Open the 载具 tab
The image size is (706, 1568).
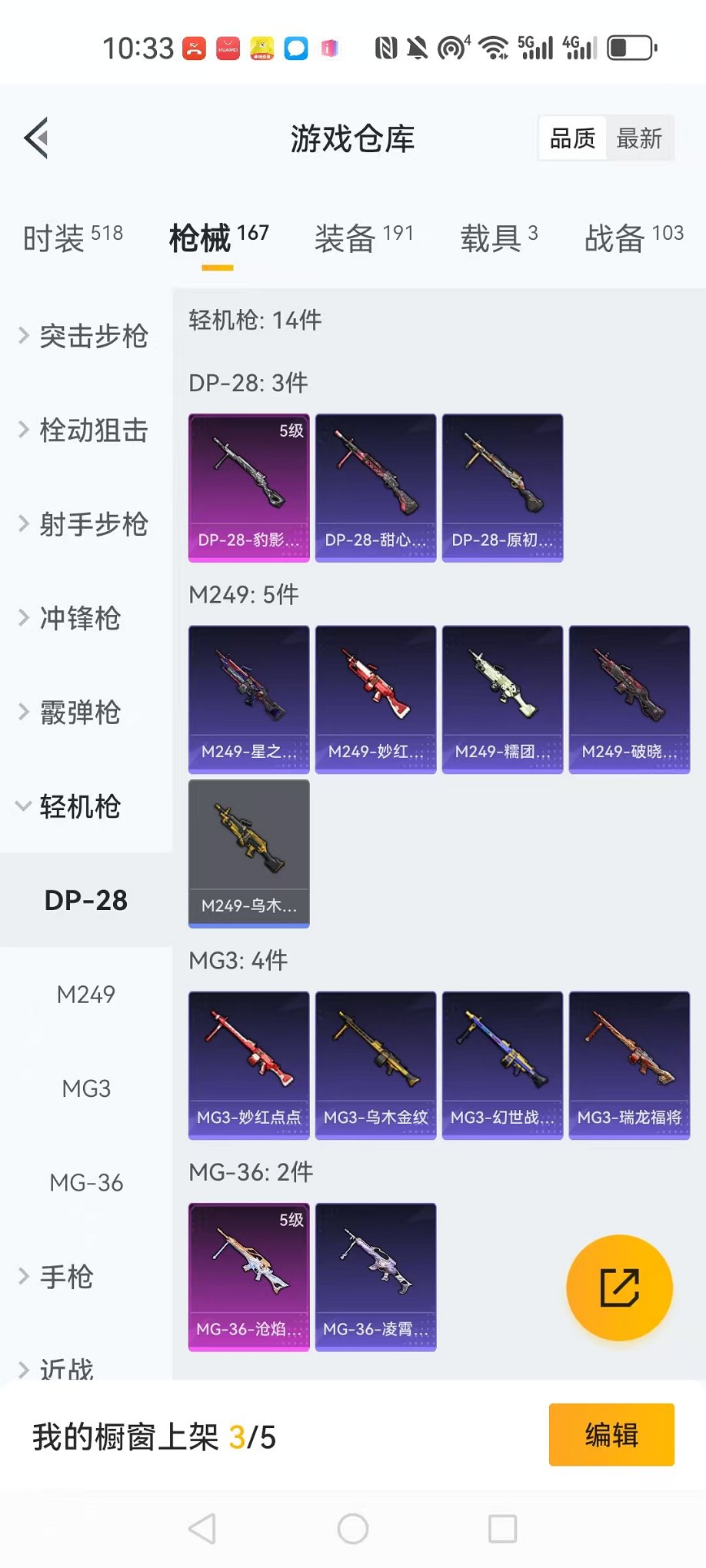click(498, 238)
